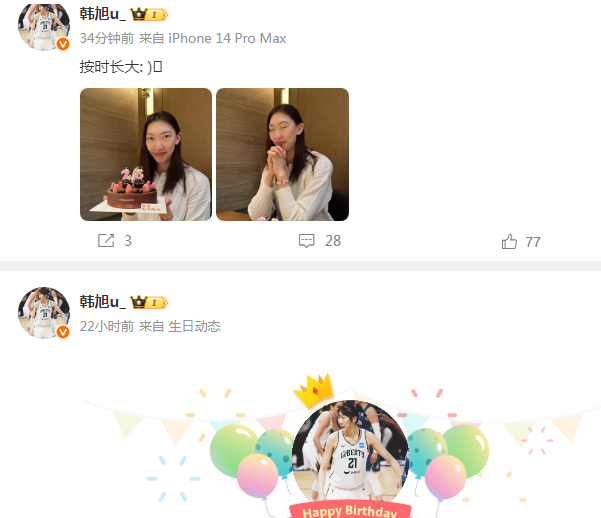Open the 生日动态 source link
The image size is (601, 518).
(194, 326)
